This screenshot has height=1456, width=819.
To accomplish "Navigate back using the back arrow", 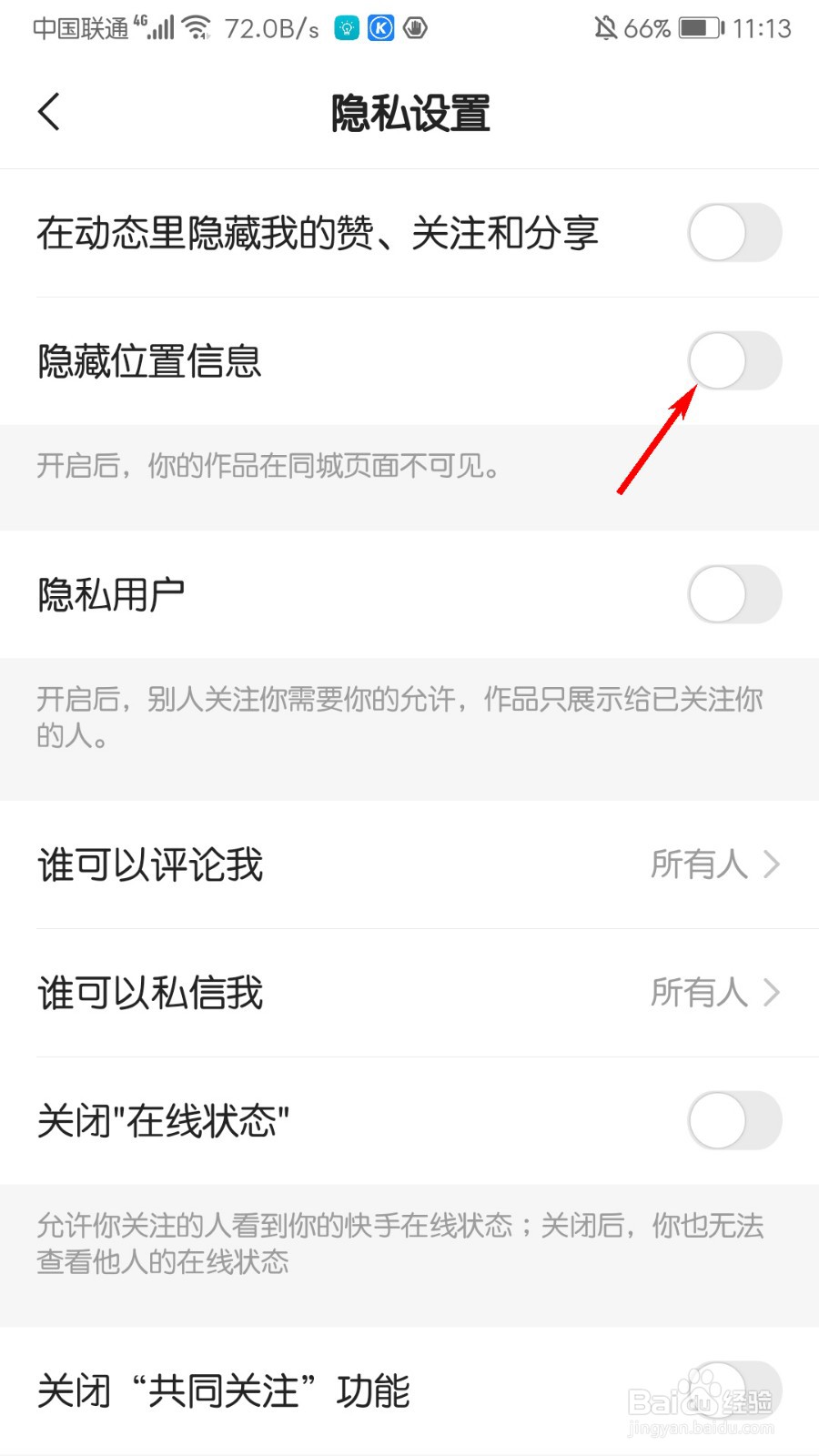I will click(x=49, y=112).
